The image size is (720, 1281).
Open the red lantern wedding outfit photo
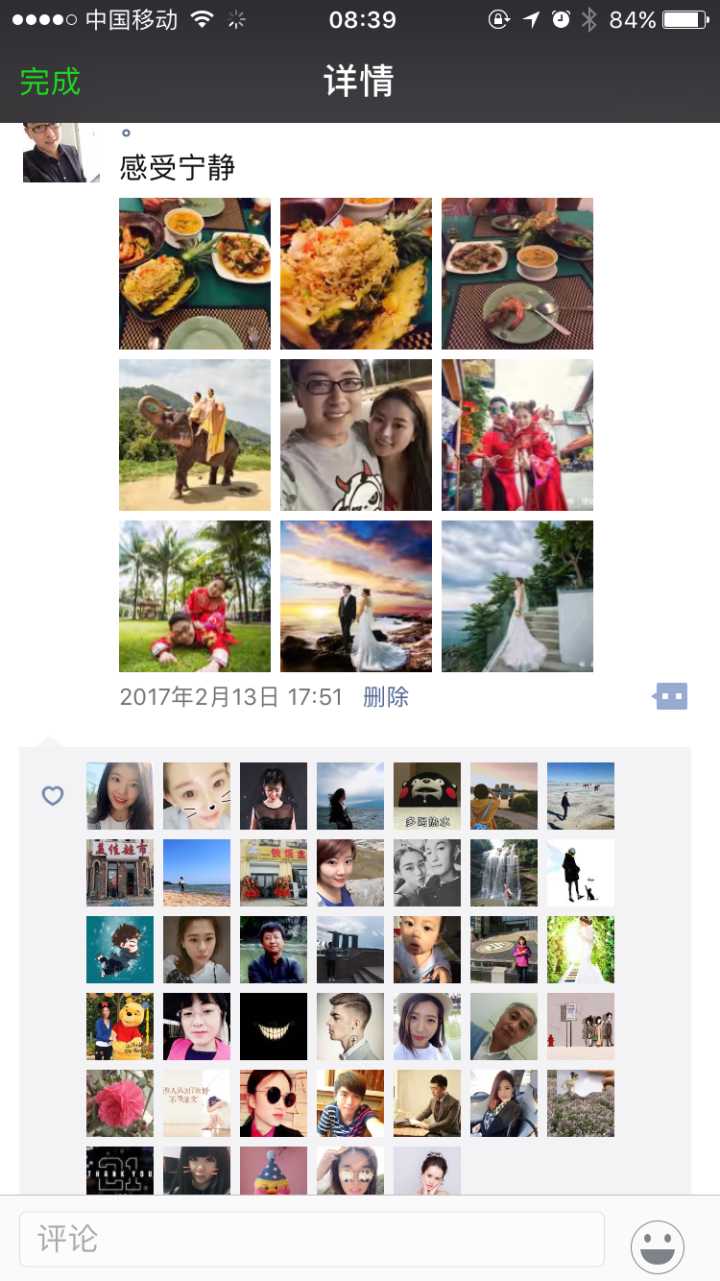click(517, 435)
